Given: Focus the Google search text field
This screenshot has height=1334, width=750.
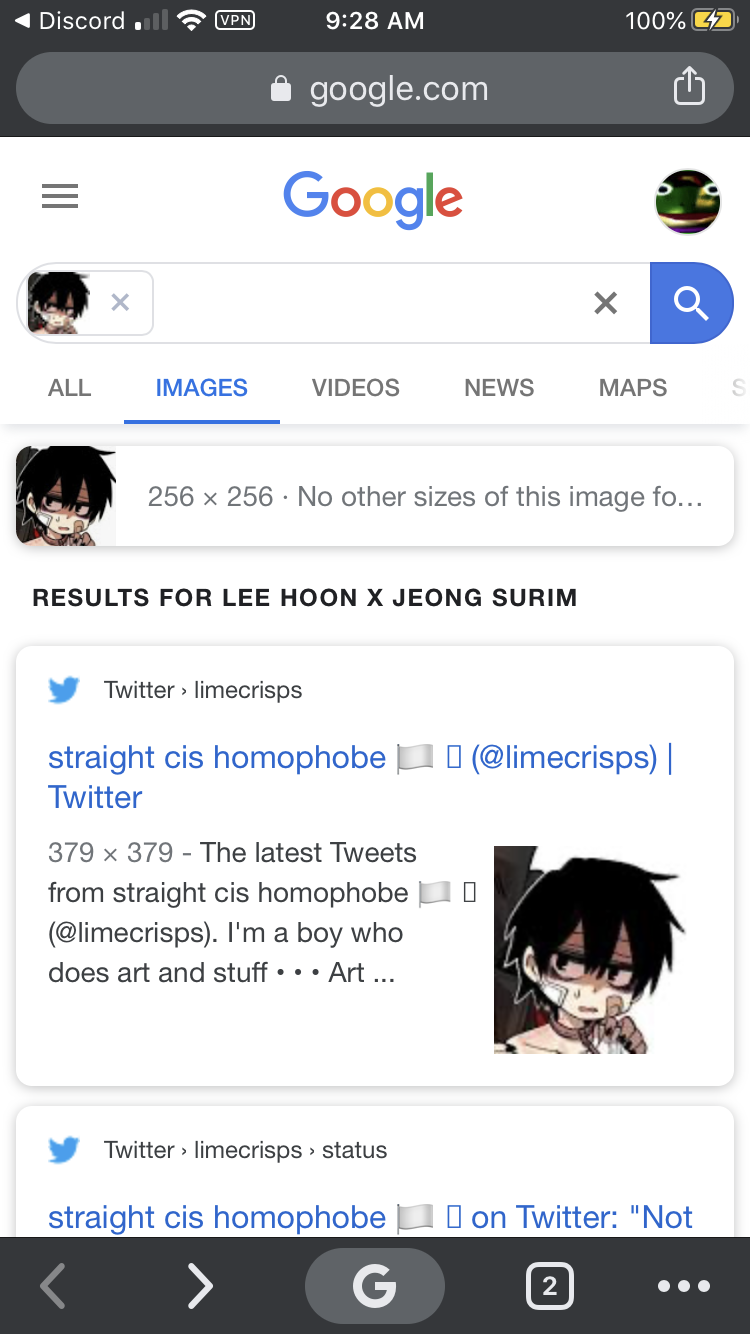Looking at the screenshot, I should pos(370,302).
